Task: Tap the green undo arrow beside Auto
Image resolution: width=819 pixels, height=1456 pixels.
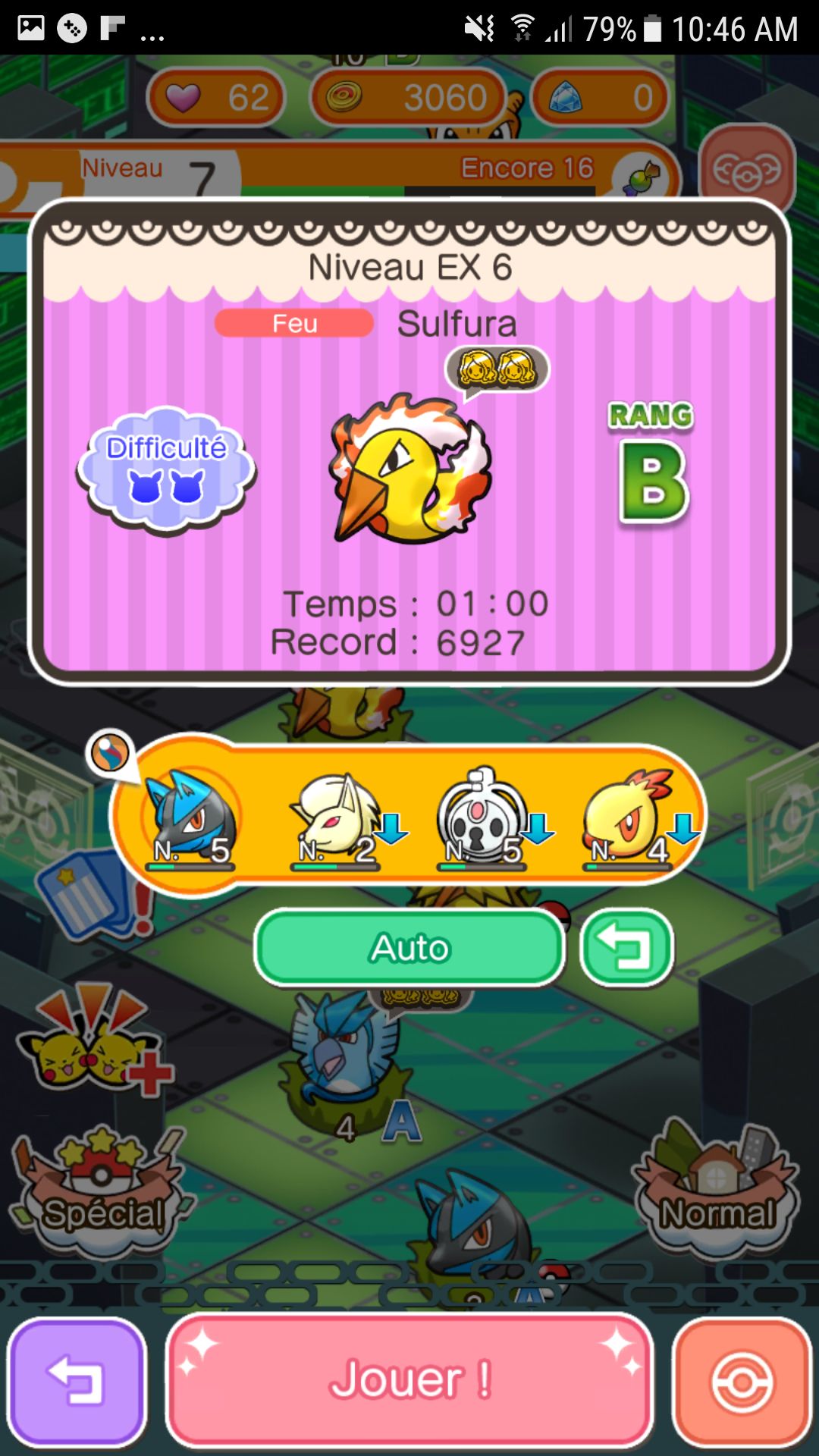Action: 626,947
